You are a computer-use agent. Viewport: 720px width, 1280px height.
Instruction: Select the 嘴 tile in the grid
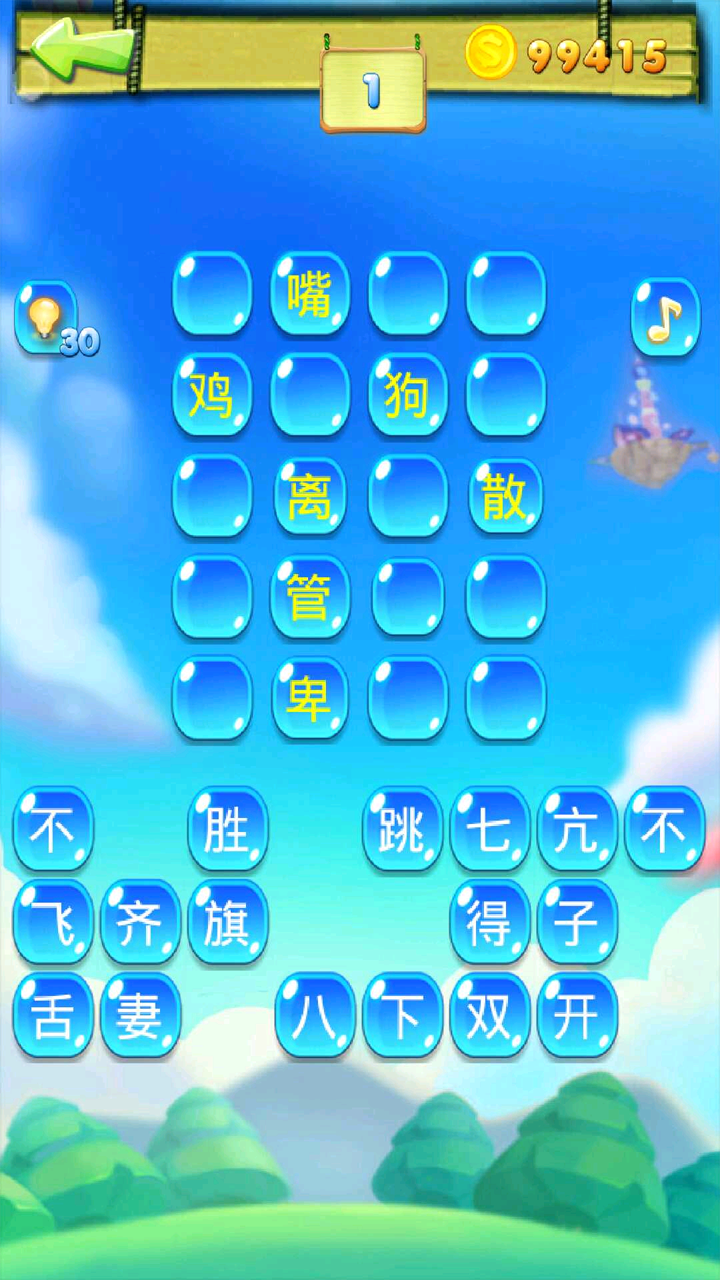pyautogui.click(x=310, y=292)
